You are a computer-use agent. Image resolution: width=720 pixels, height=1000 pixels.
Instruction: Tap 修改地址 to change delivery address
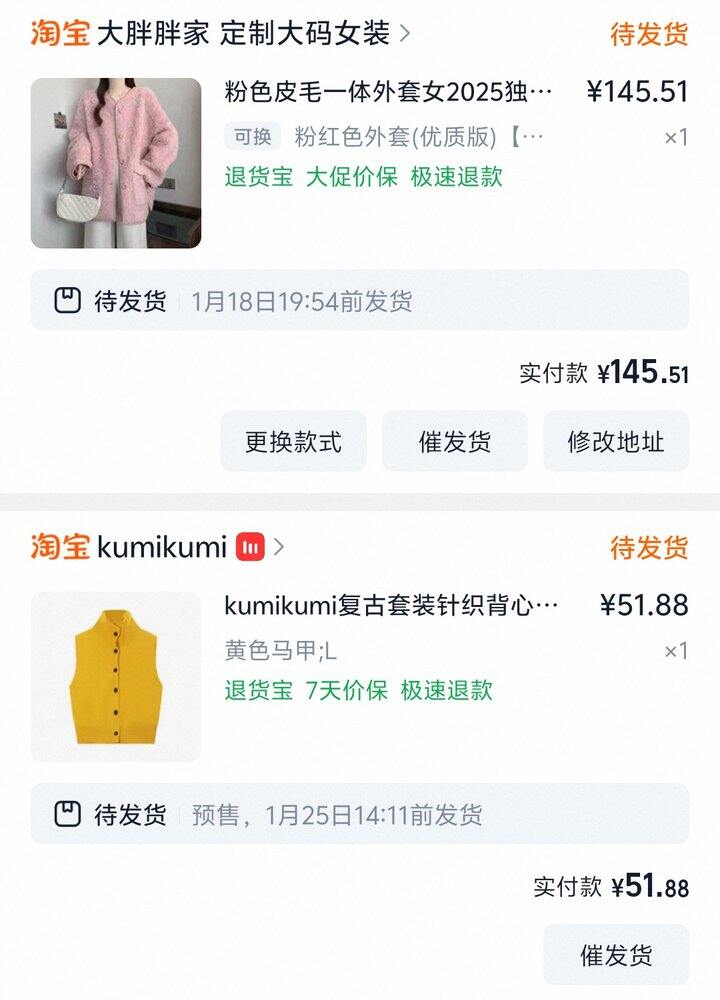pos(616,441)
